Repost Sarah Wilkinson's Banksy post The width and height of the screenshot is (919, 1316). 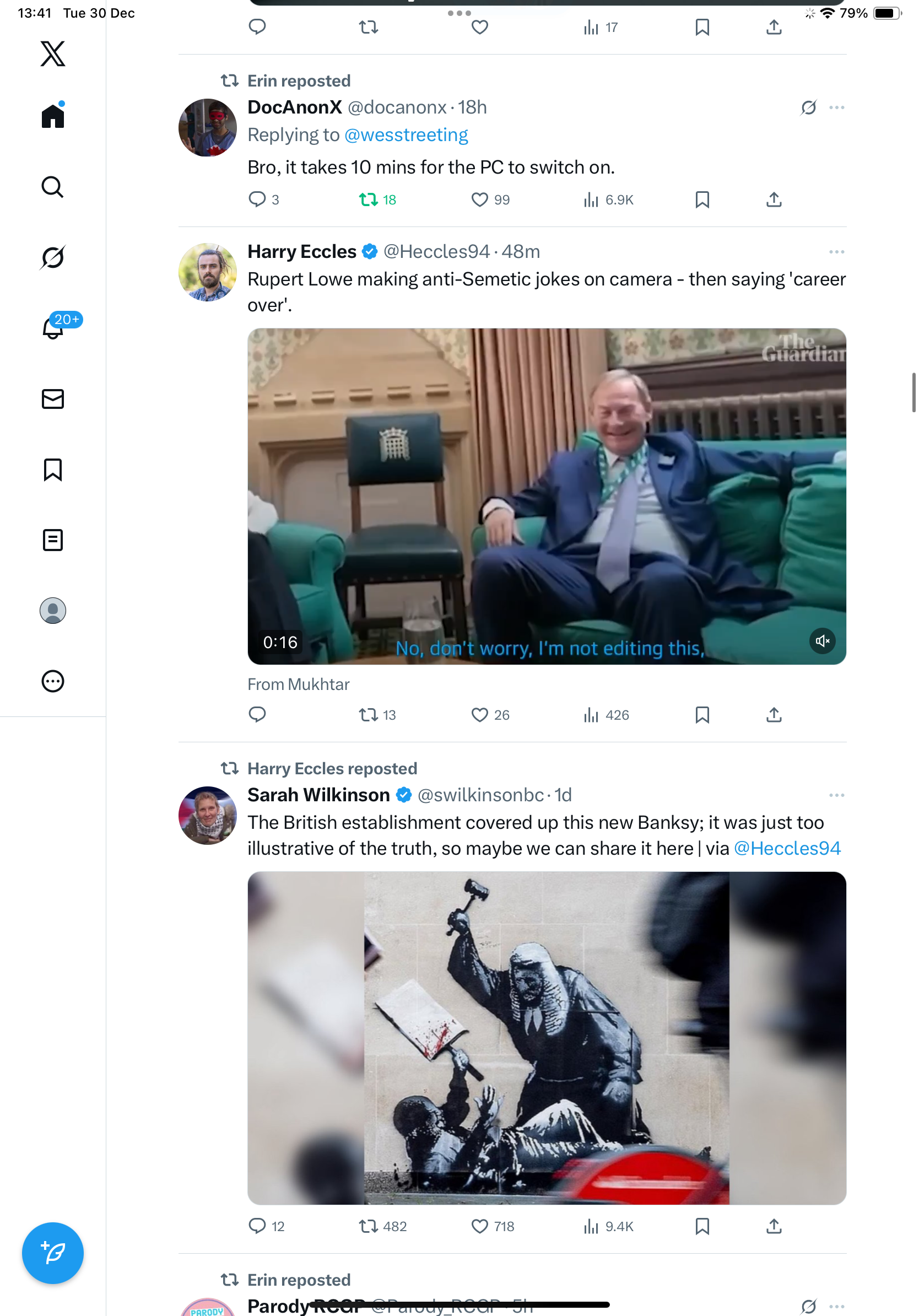tap(369, 1226)
